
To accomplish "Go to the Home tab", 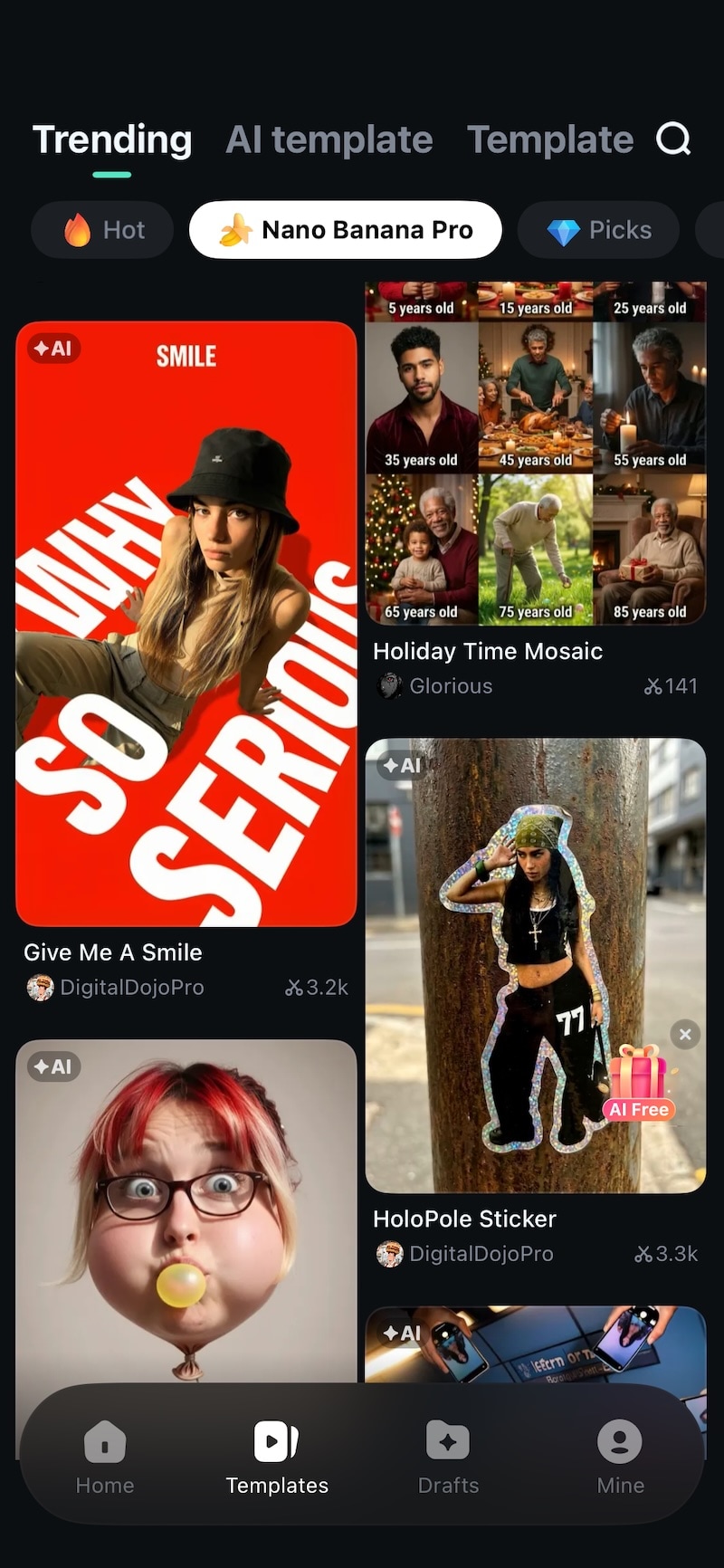I will [105, 1457].
